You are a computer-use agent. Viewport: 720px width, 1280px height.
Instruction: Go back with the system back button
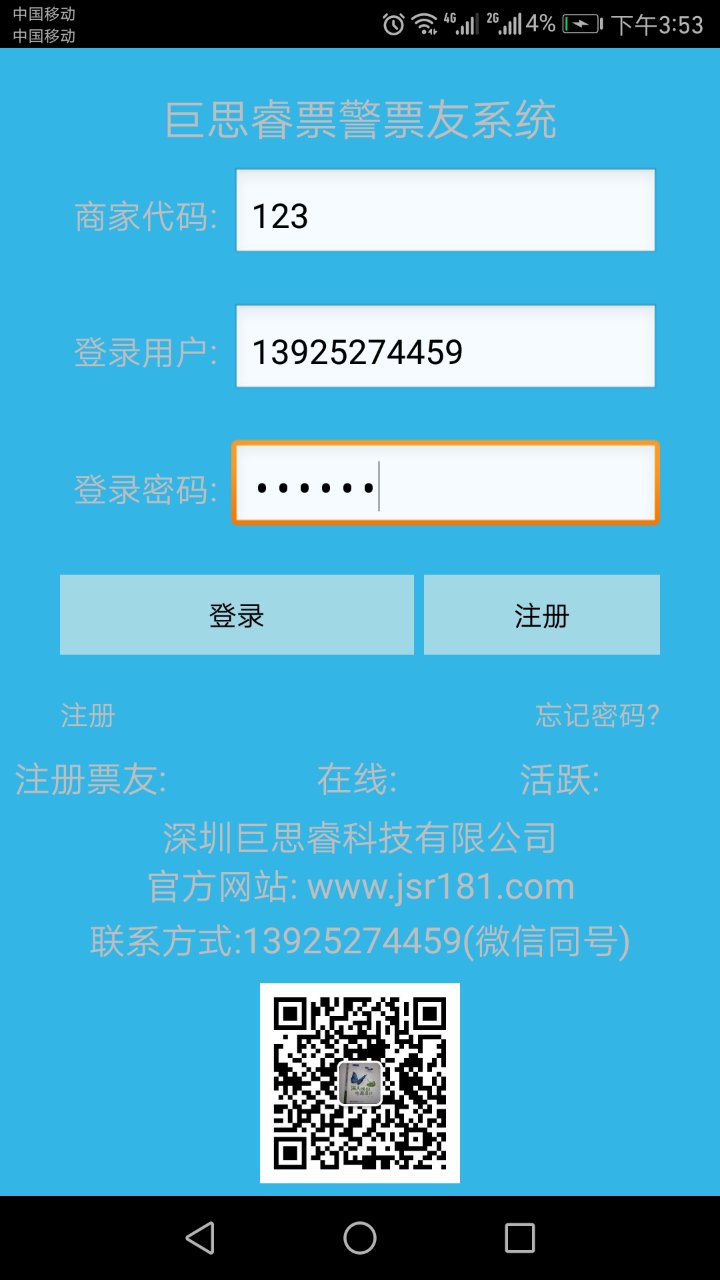(x=200, y=1238)
